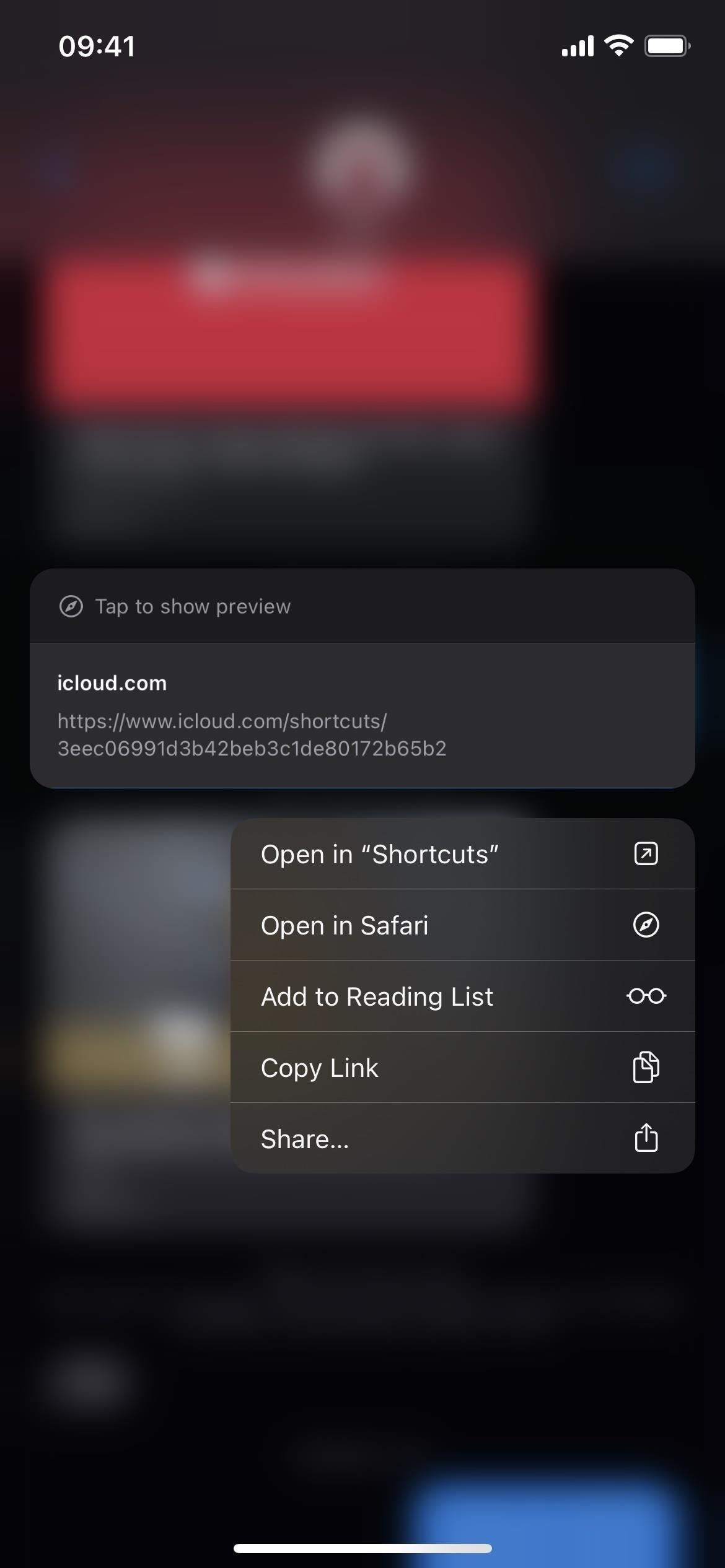Copy the iCloud shortcut link

(462, 1068)
